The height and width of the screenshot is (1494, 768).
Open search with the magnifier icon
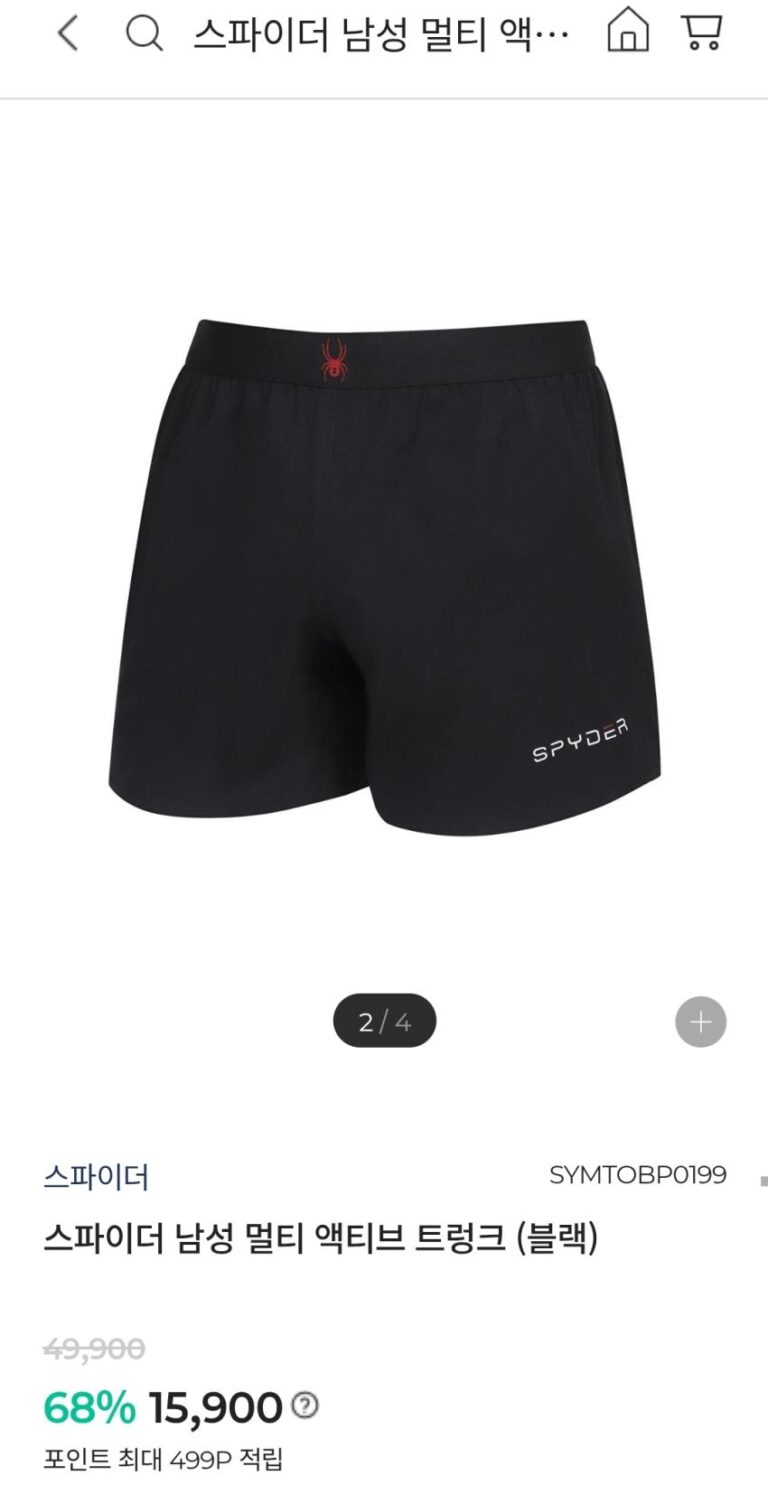[143, 34]
